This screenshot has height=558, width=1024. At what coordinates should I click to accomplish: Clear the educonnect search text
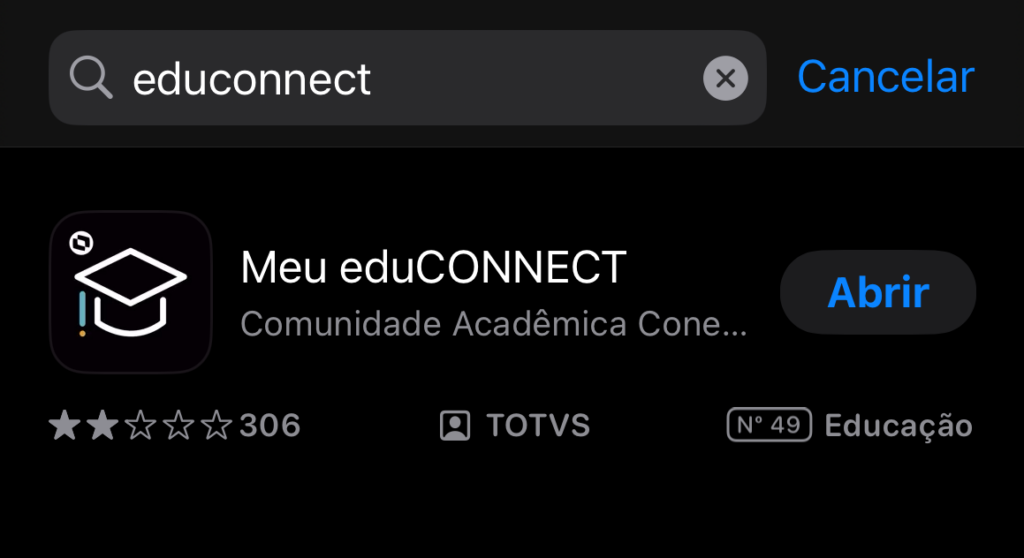pos(725,78)
